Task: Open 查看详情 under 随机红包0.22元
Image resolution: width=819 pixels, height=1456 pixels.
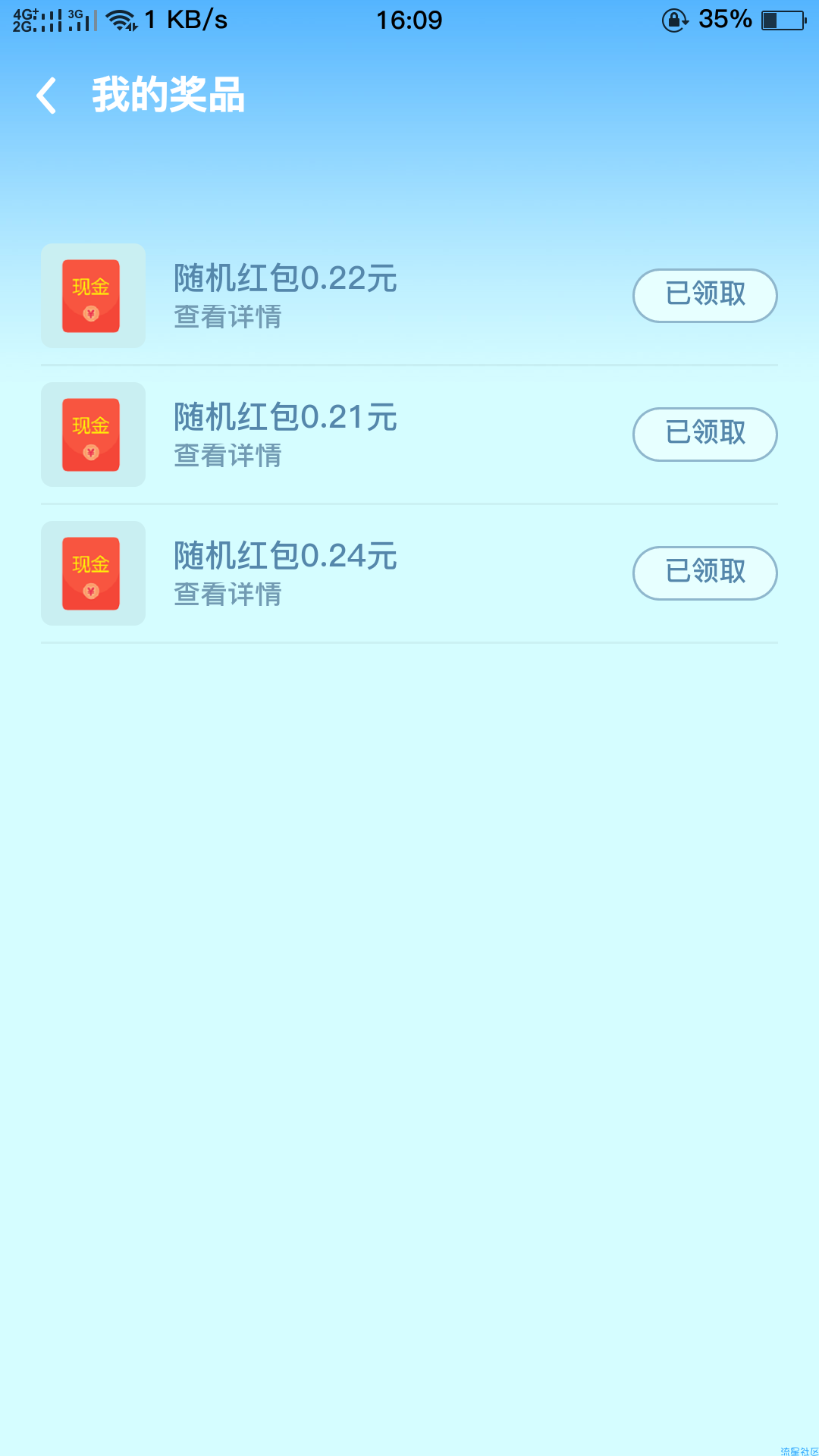Action: tap(227, 317)
